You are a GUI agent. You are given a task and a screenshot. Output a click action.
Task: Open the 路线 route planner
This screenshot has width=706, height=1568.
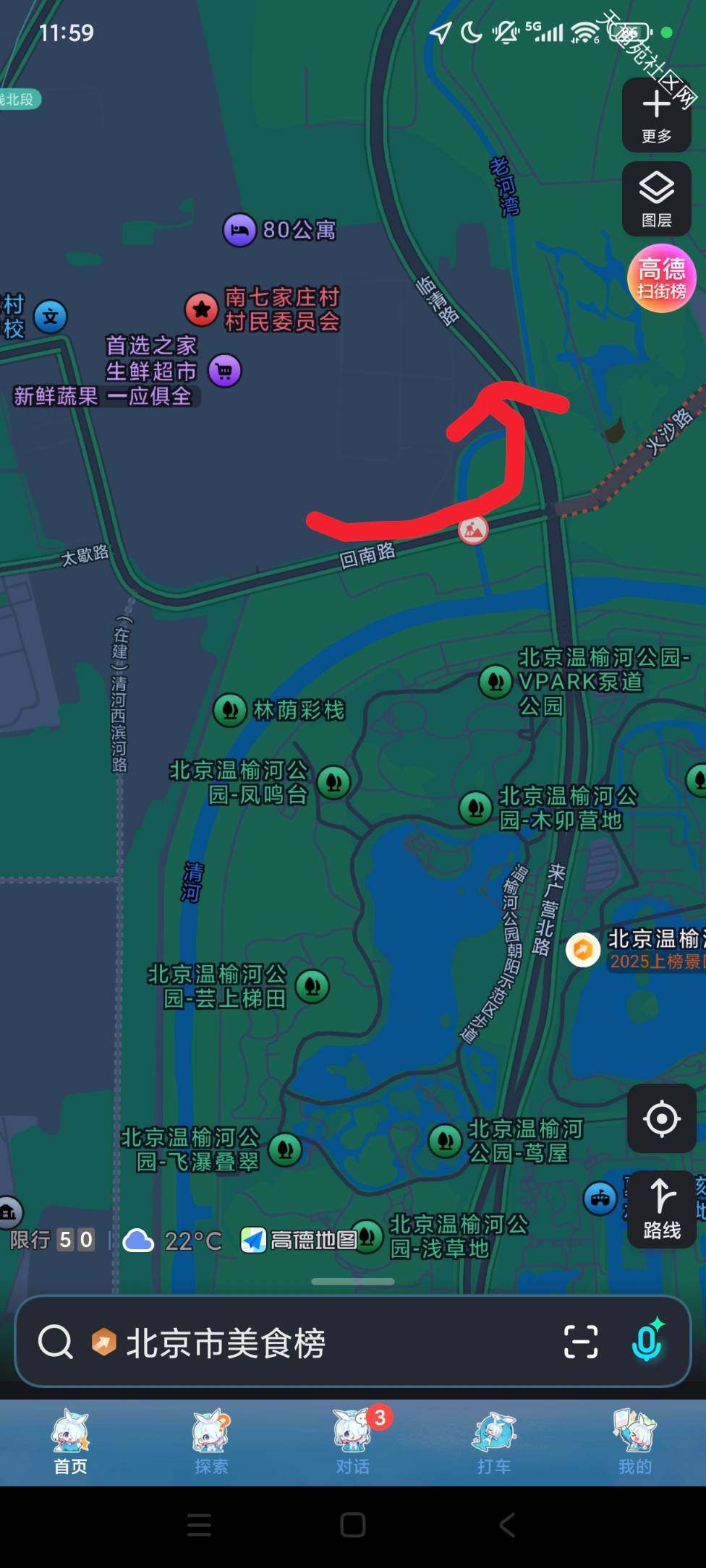click(661, 1209)
